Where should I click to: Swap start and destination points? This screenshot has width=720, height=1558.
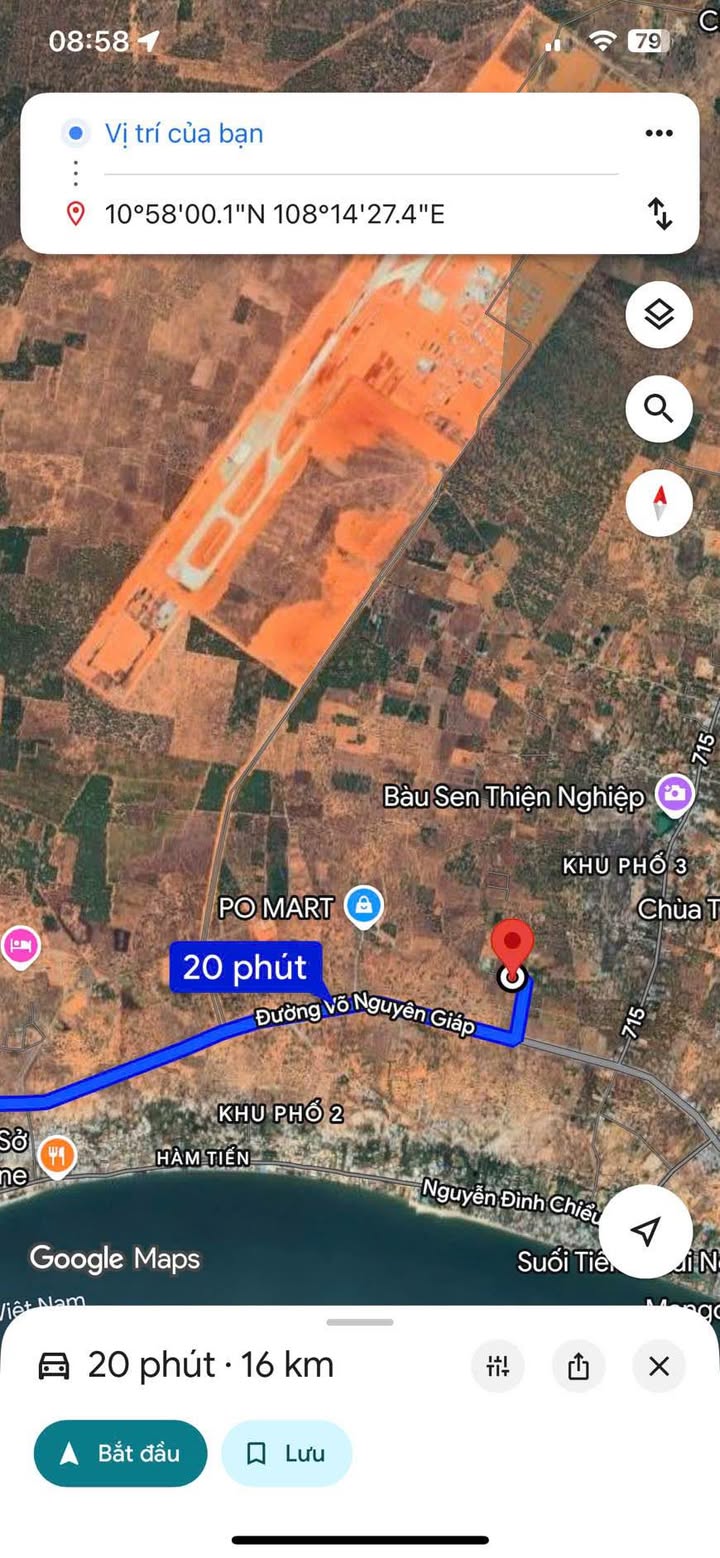pos(660,213)
